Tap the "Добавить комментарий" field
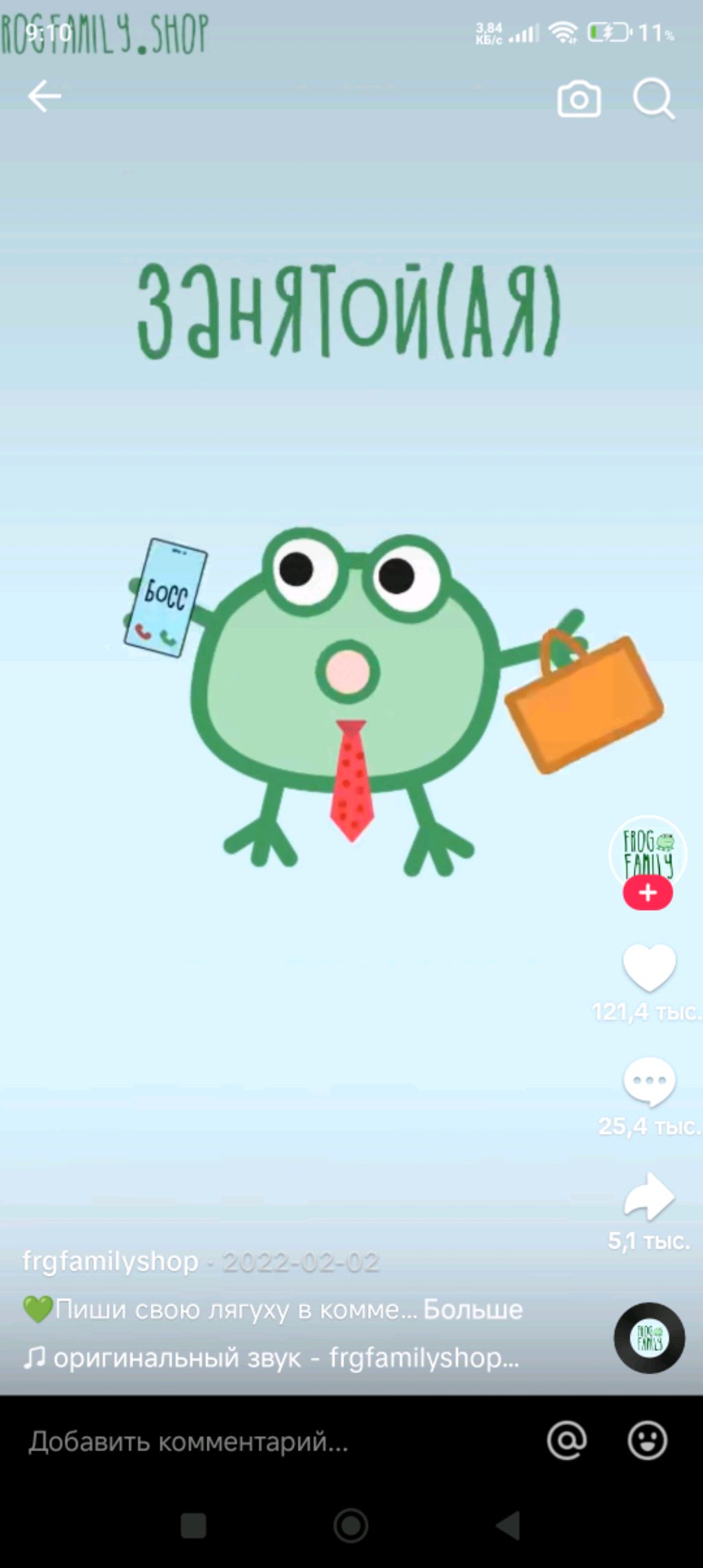The image size is (703, 1568). tap(189, 1441)
